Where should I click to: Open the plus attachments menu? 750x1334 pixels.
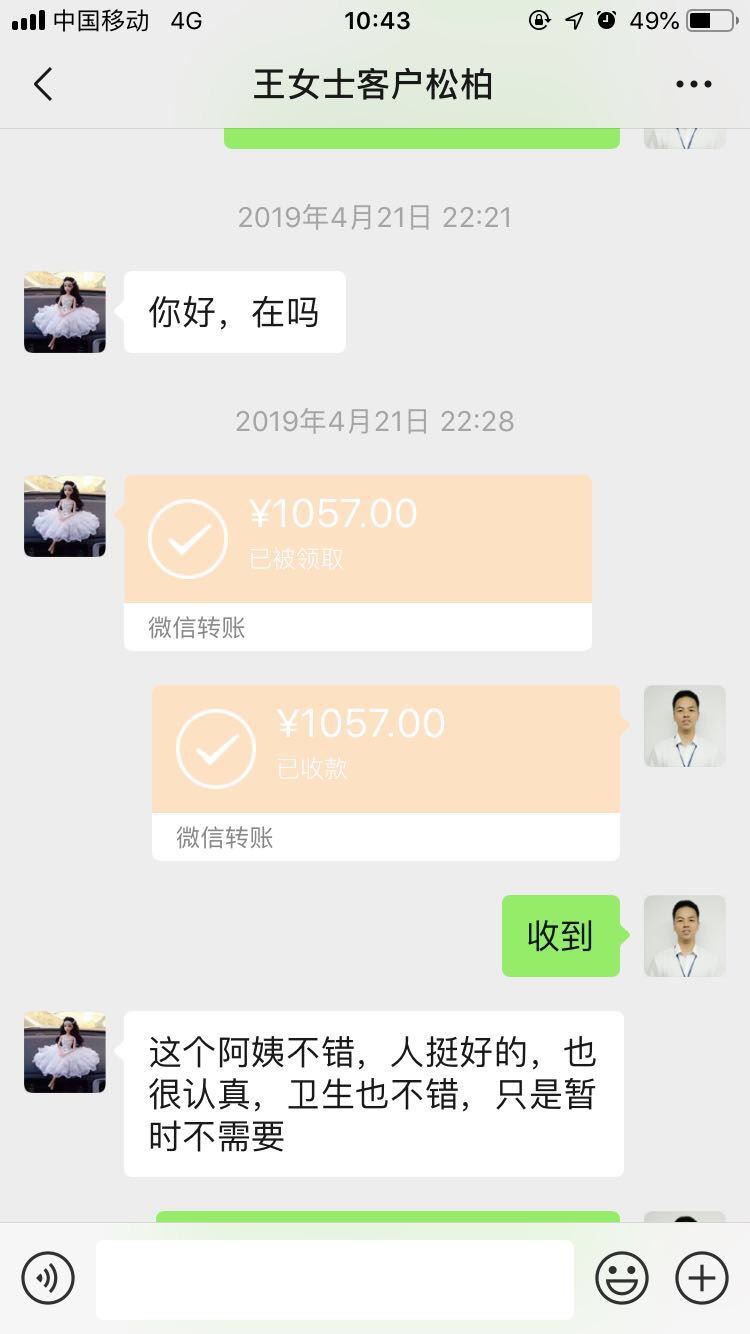pos(702,1278)
